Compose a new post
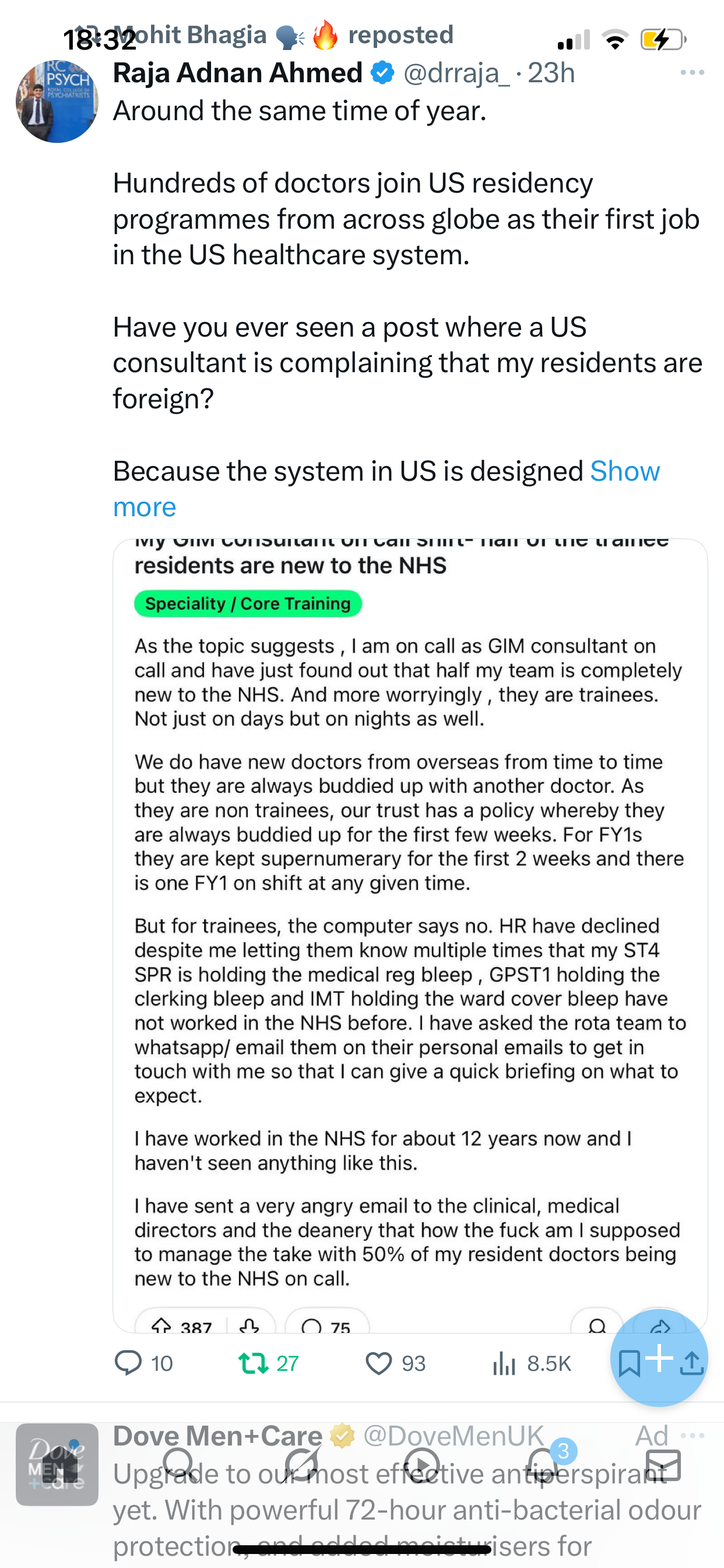This screenshot has height=1568, width=724. point(659,1357)
